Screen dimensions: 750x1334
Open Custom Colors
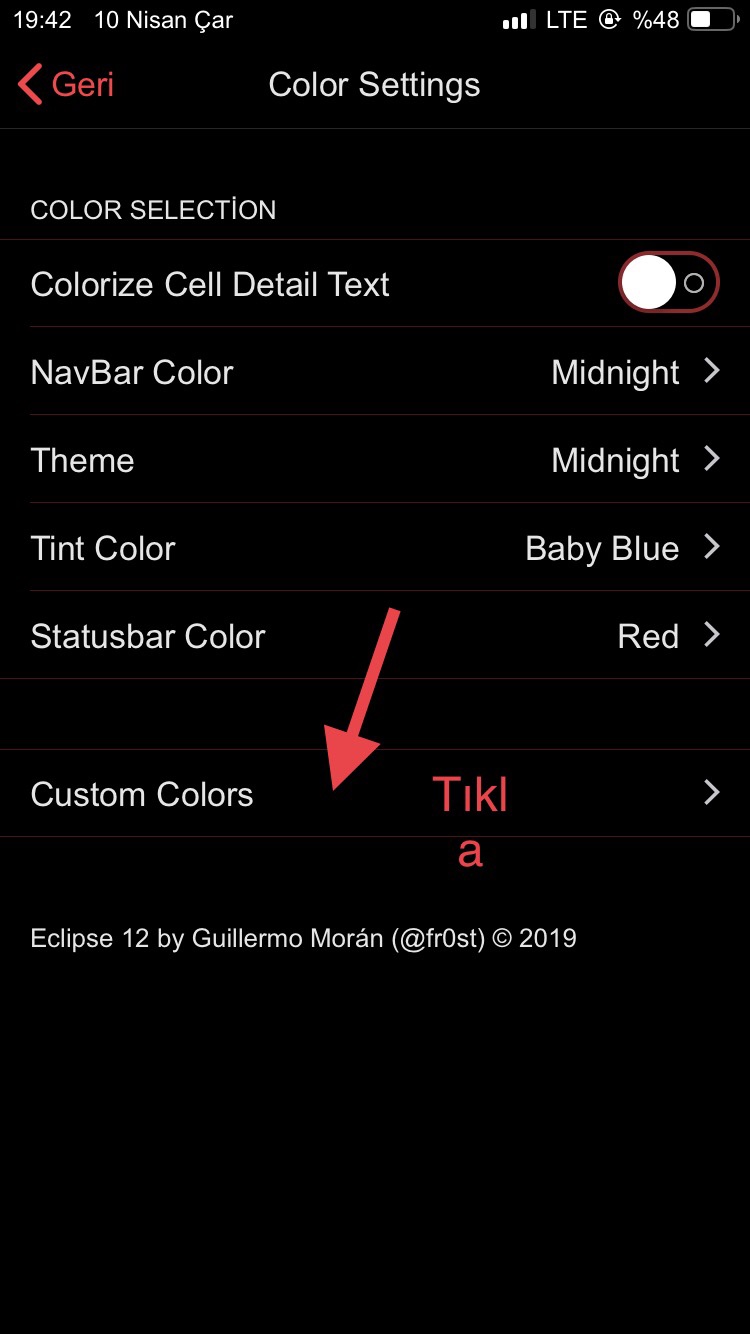coord(375,794)
